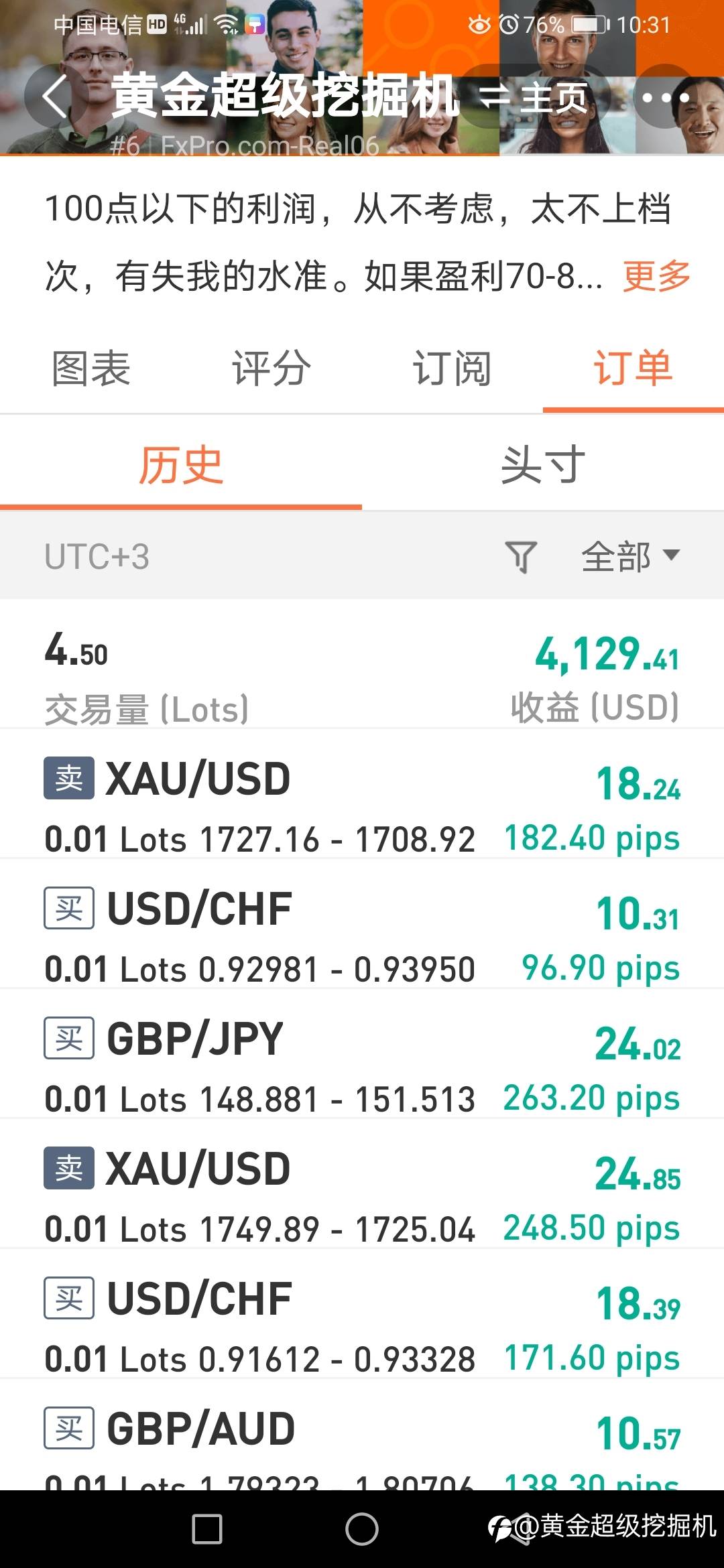Open the three-dot overflow menu
The image size is (724, 1568).
pyautogui.click(x=664, y=98)
